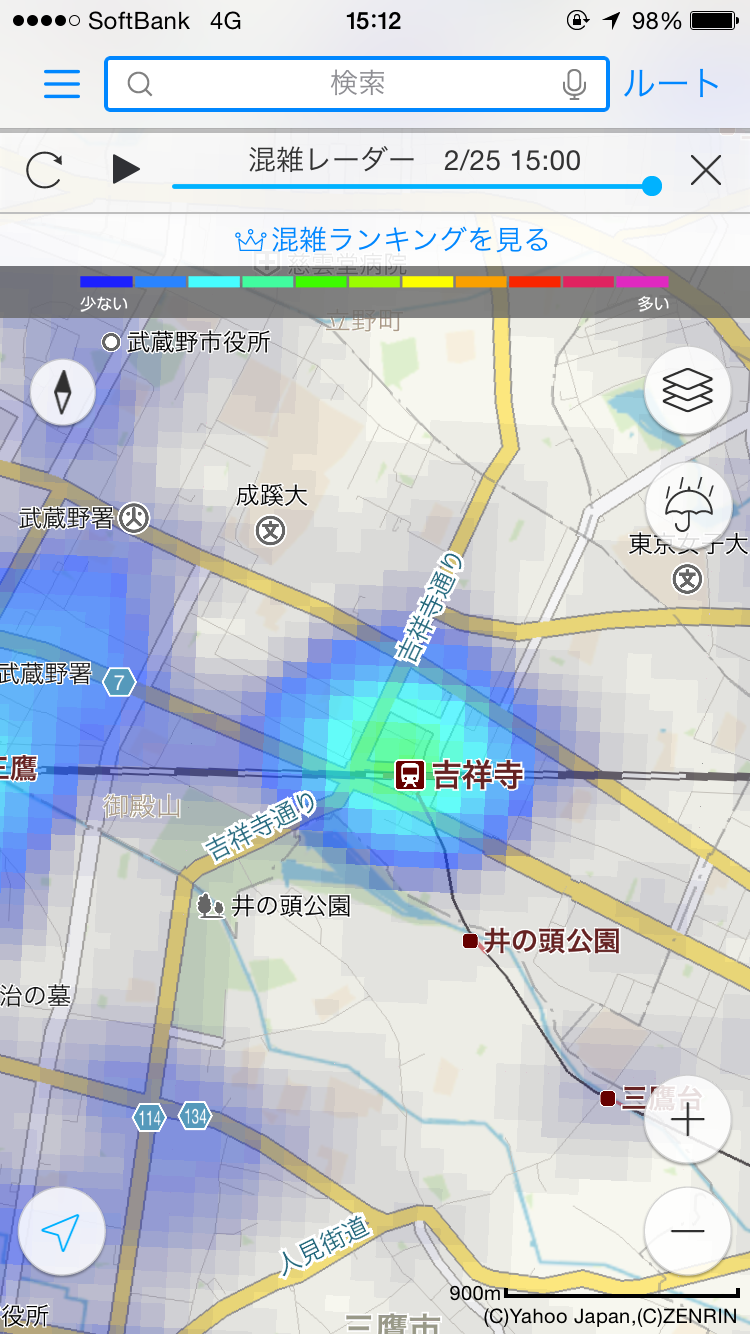Image resolution: width=750 pixels, height=1334 pixels.
Task: Zoom out with the minus button
Action: tap(688, 1230)
